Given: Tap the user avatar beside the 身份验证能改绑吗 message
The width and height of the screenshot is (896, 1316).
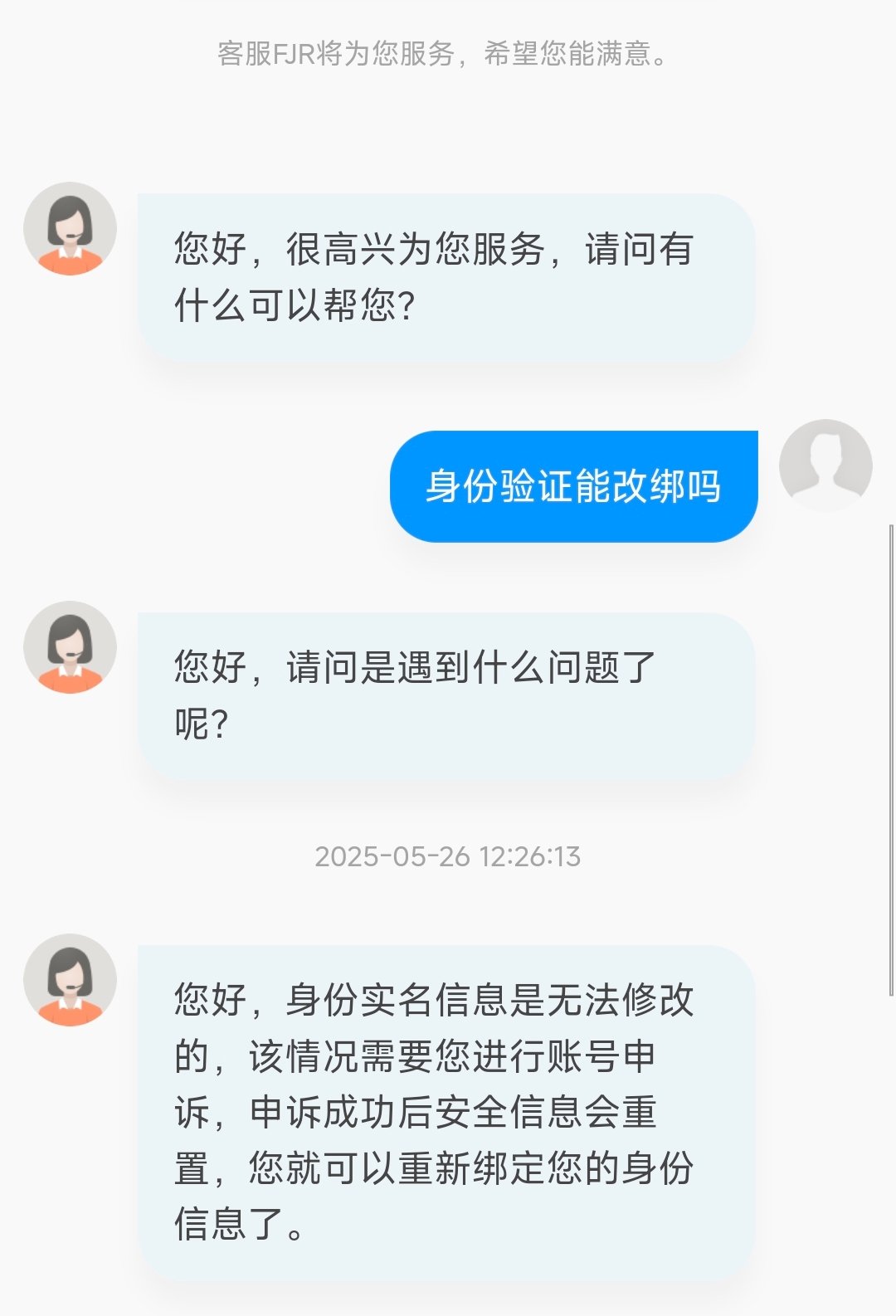Looking at the screenshot, I should click(825, 465).
